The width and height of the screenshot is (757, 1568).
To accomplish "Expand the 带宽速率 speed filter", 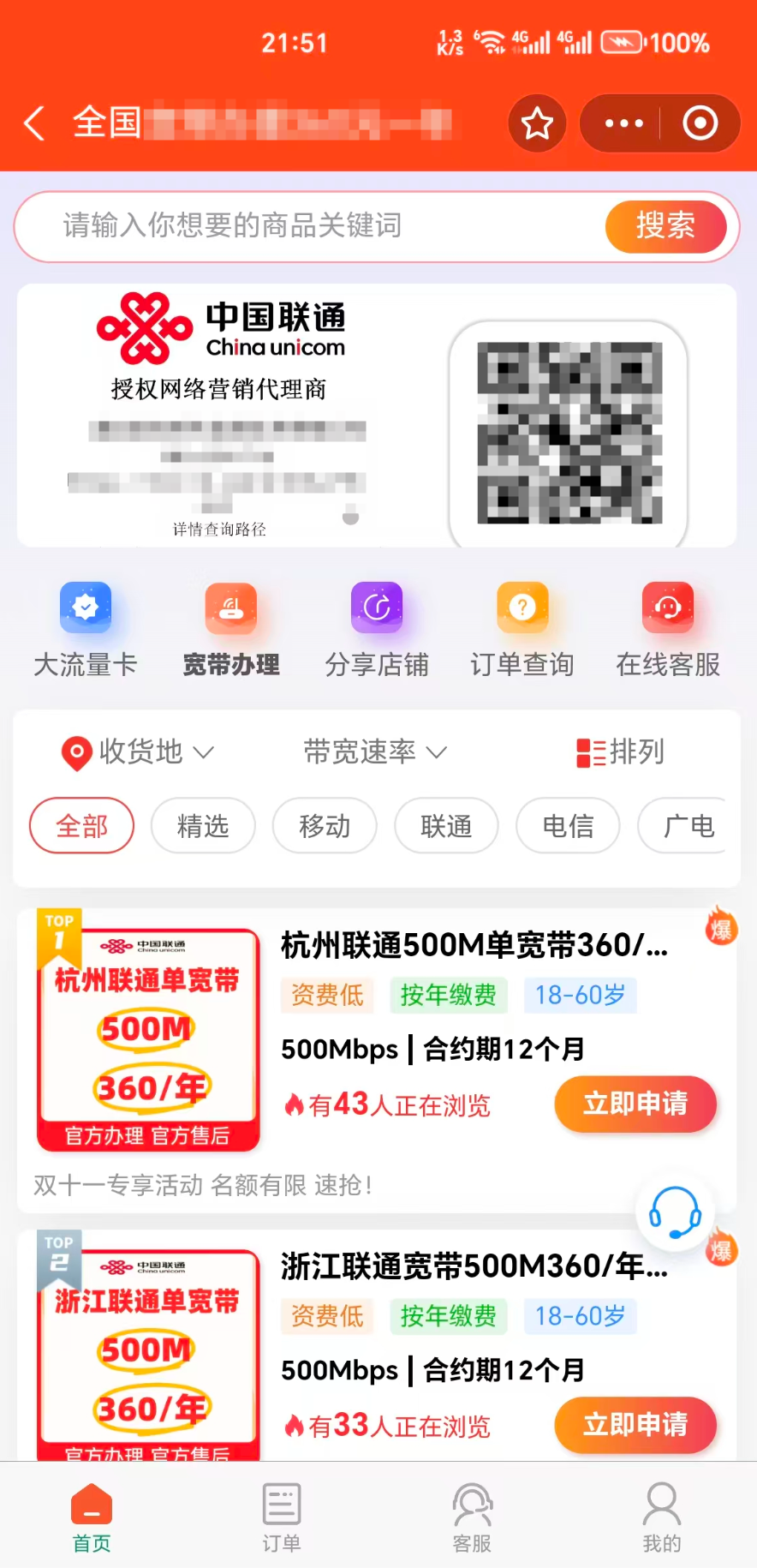I will pyautogui.click(x=375, y=752).
